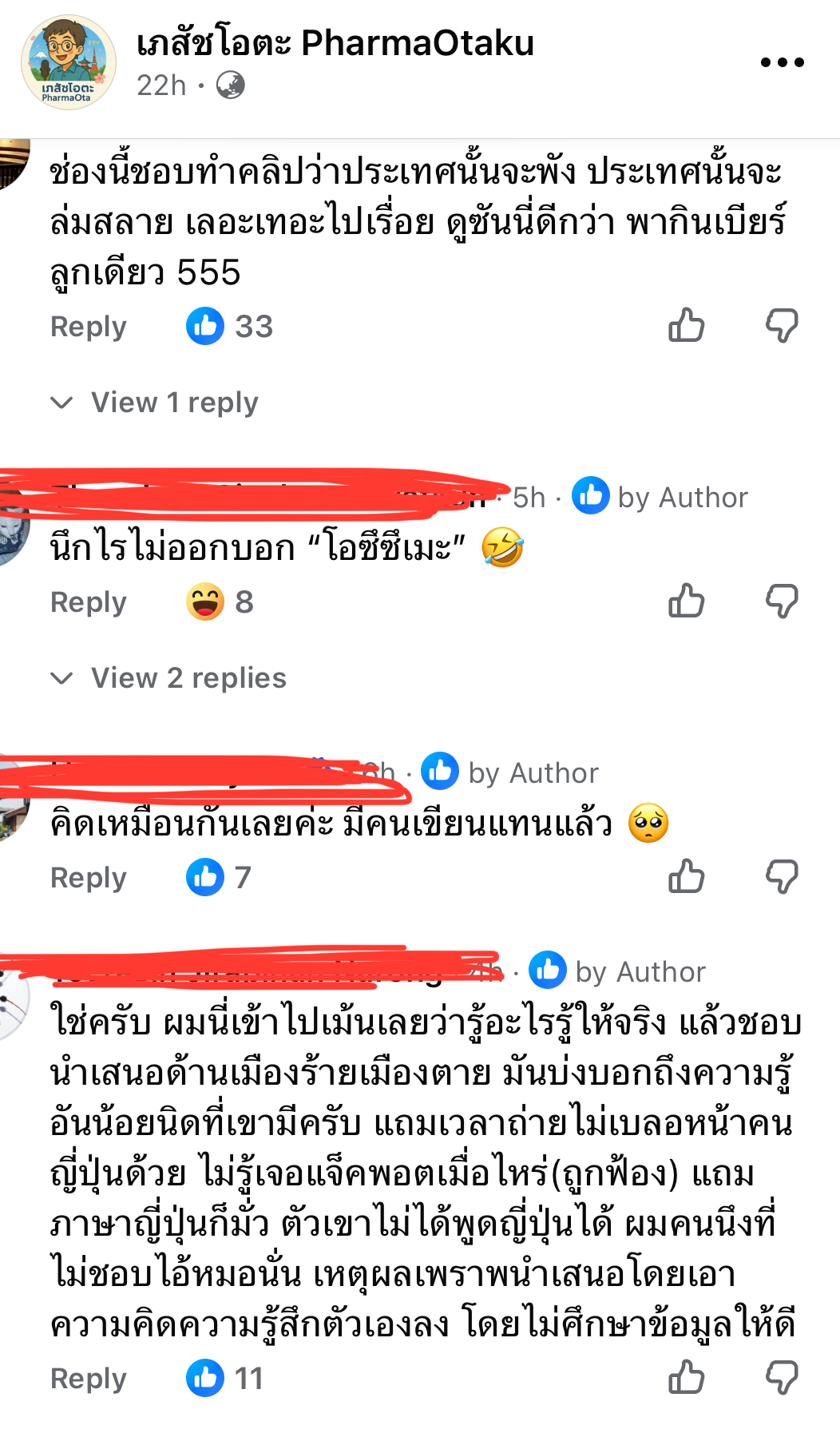This screenshot has height=1441, width=840.
Task: Reply to the "โอซีซีเมะ" comment
Action: pyautogui.click(x=89, y=602)
